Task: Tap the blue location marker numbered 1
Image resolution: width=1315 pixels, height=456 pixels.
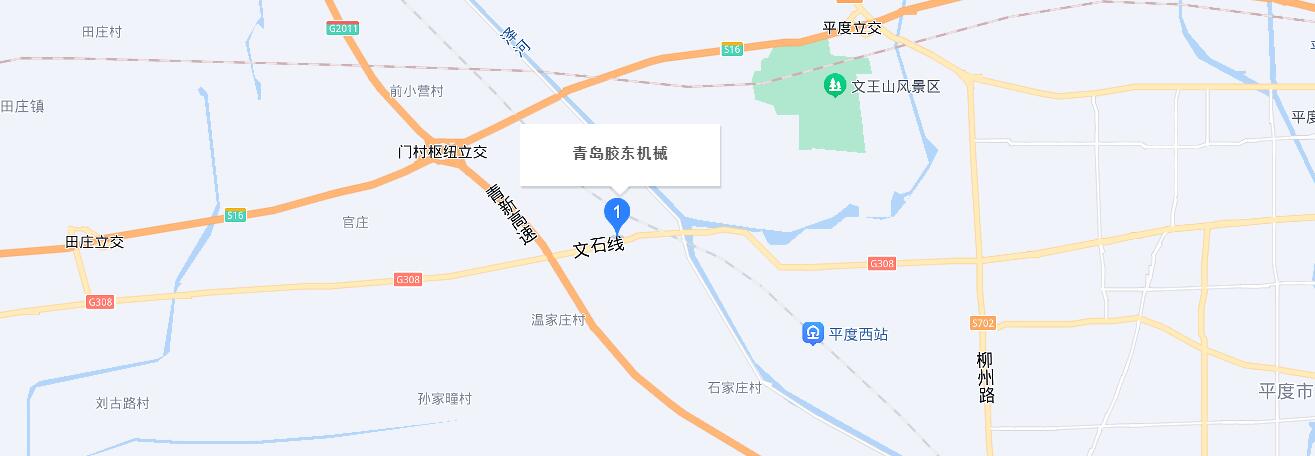Action: click(x=617, y=212)
